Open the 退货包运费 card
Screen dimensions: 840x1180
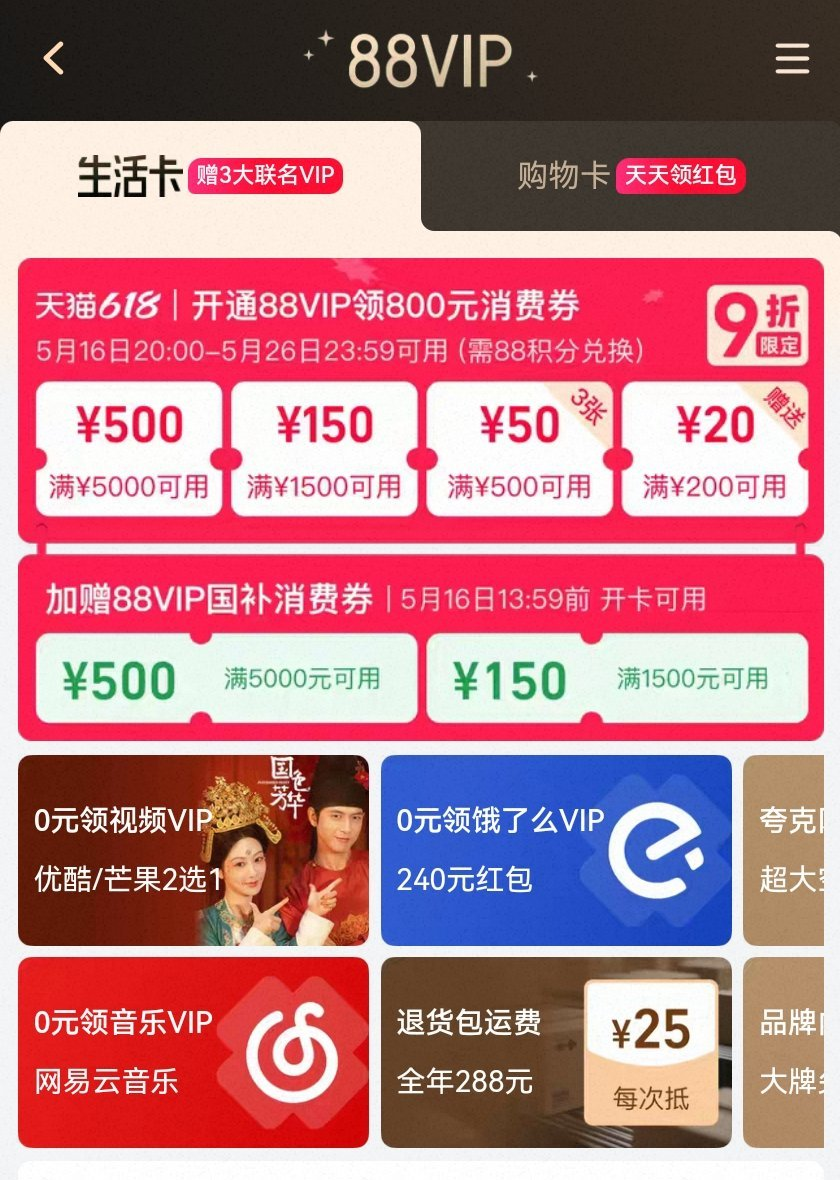click(x=556, y=1052)
